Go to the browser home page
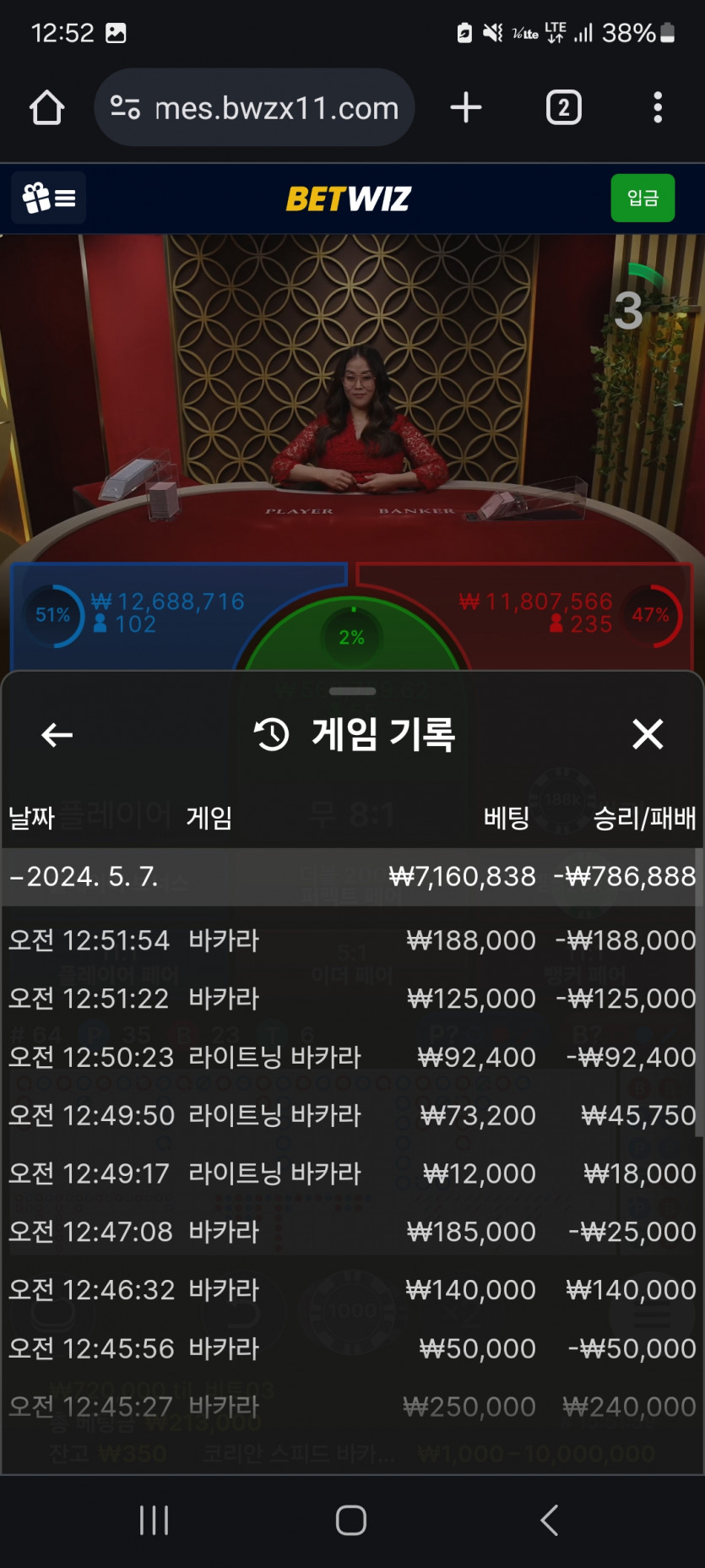Screen dimensions: 705x1568 [x=46, y=108]
